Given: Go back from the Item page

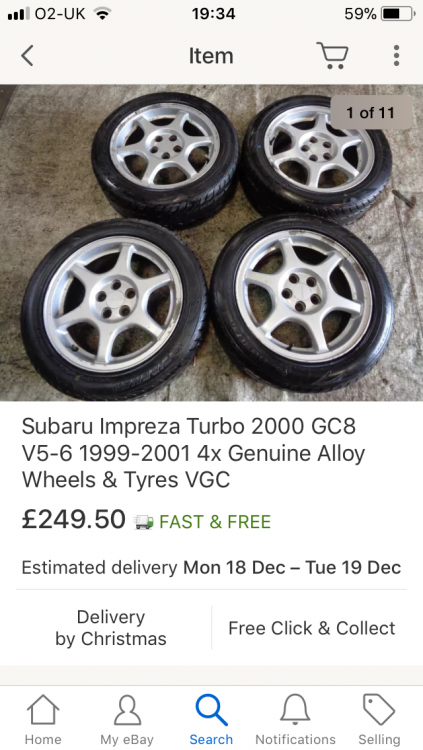Looking at the screenshot, I should click(x=27, y=55).
